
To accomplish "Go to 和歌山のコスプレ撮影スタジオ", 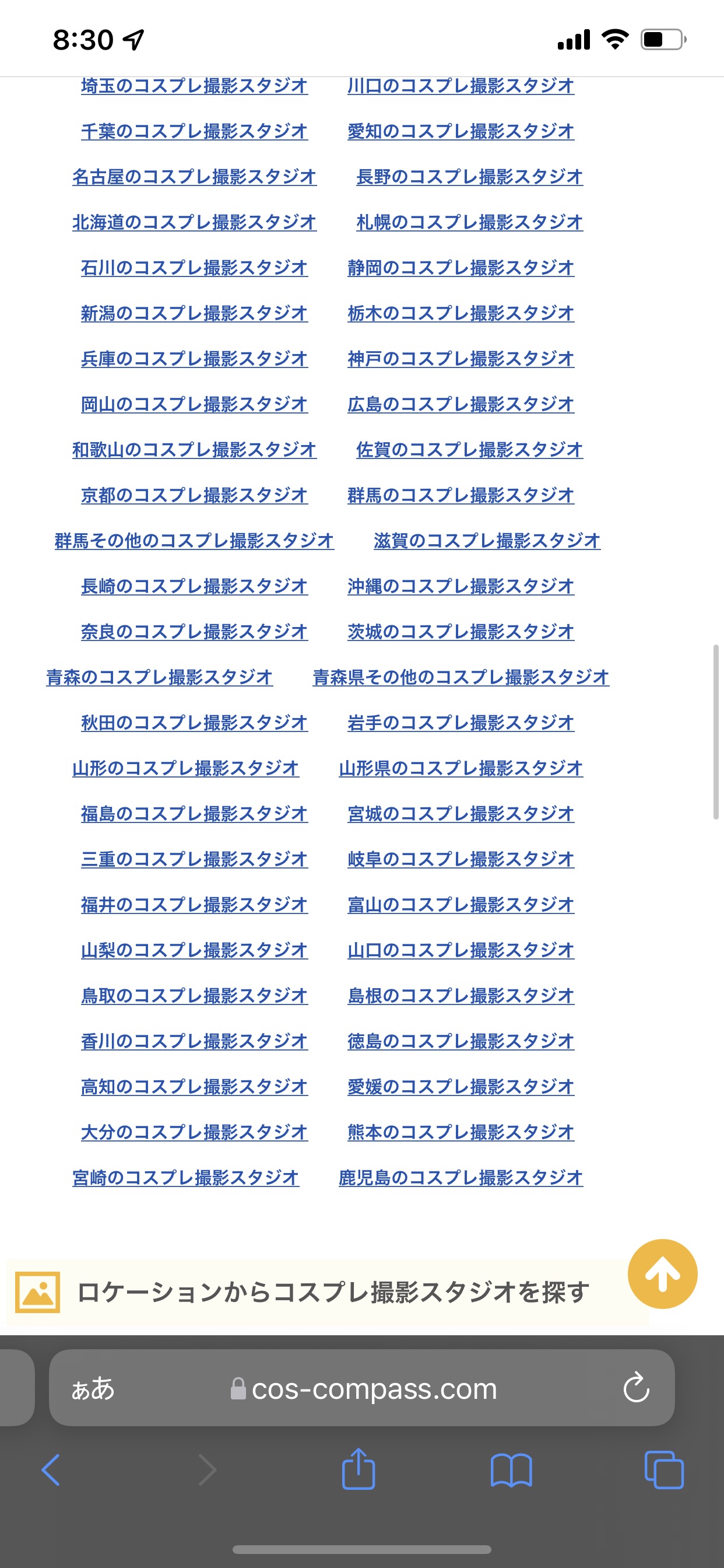I will click(195, 449).
